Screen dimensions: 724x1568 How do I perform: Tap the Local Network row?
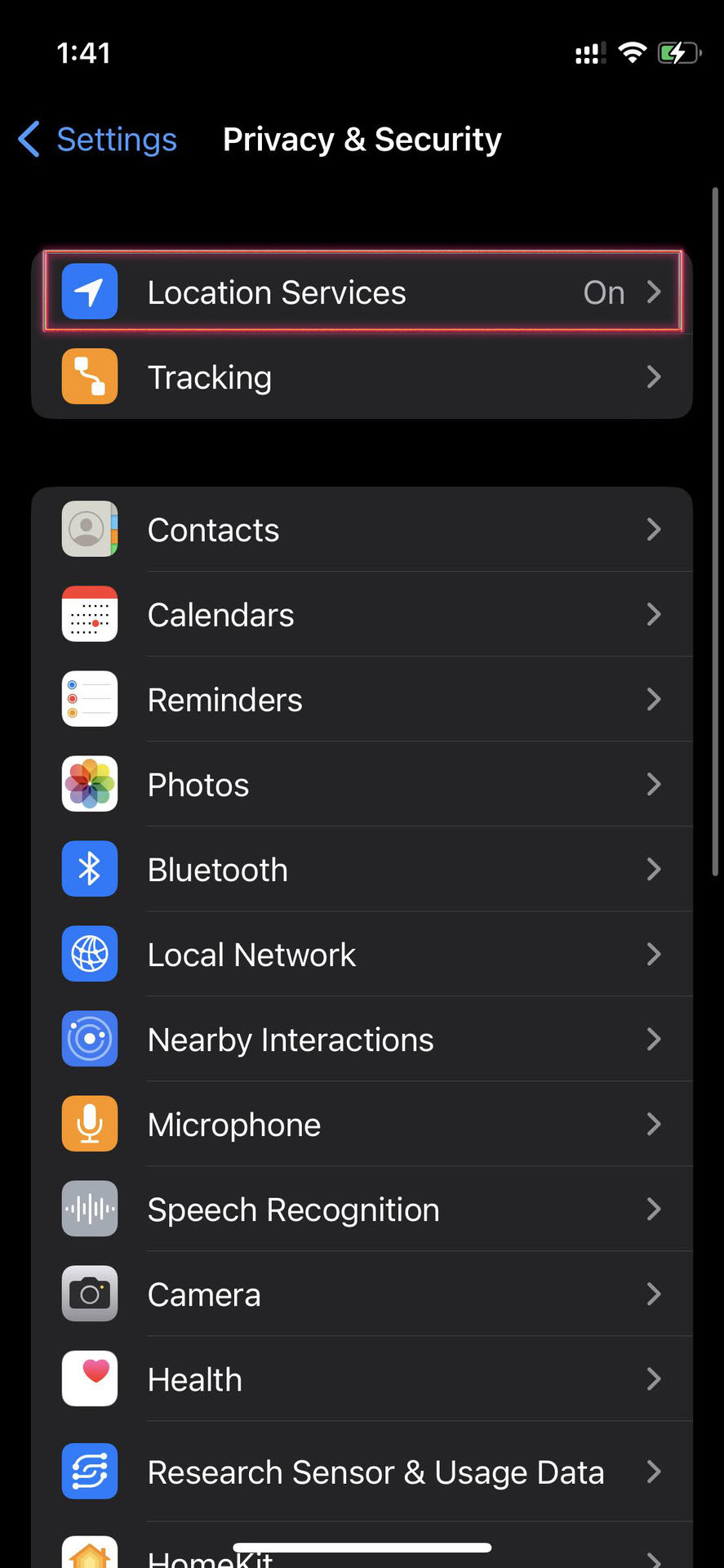click(362, 955)
